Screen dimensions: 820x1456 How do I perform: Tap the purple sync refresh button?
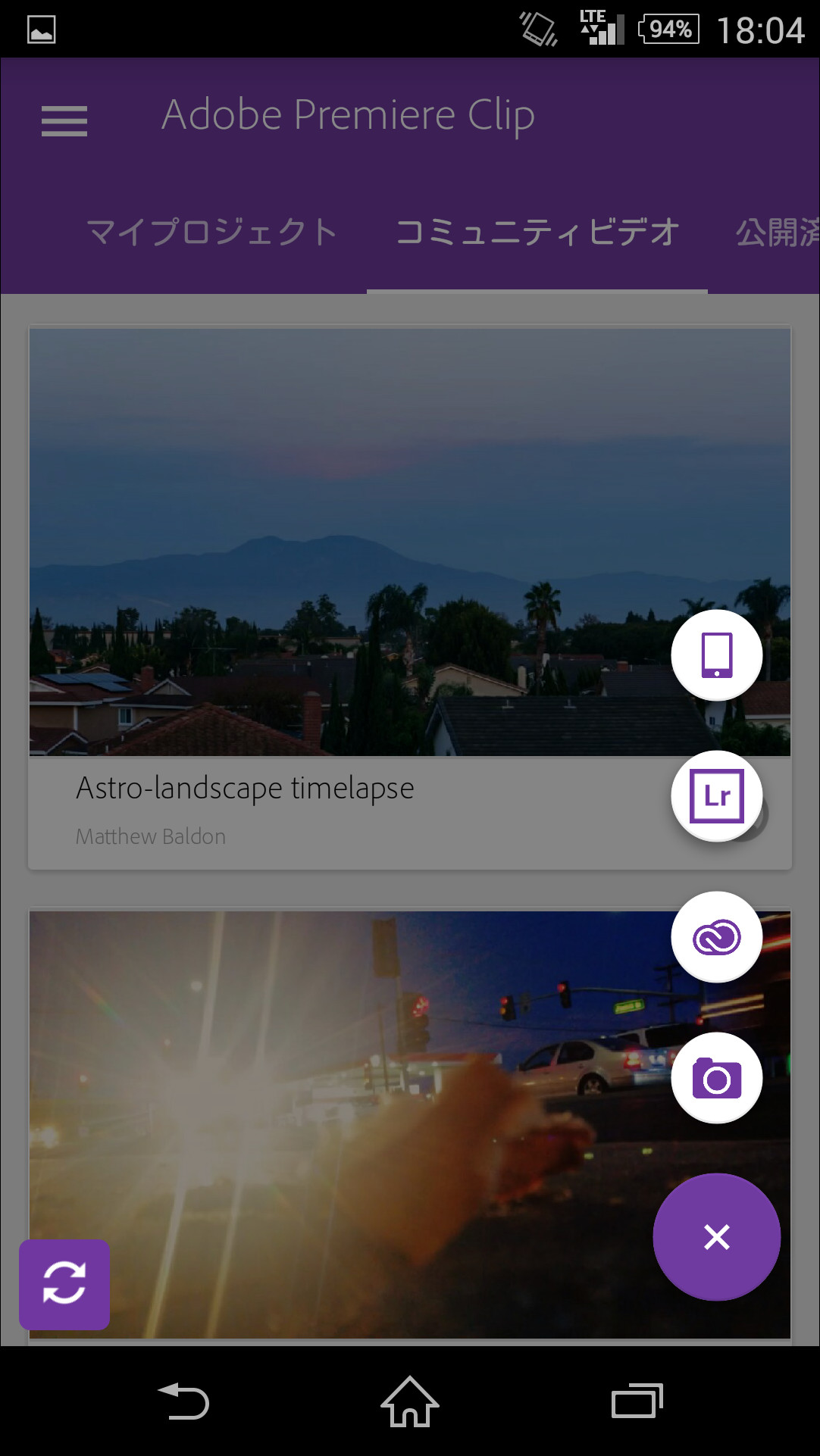[x=64, y=1284]
